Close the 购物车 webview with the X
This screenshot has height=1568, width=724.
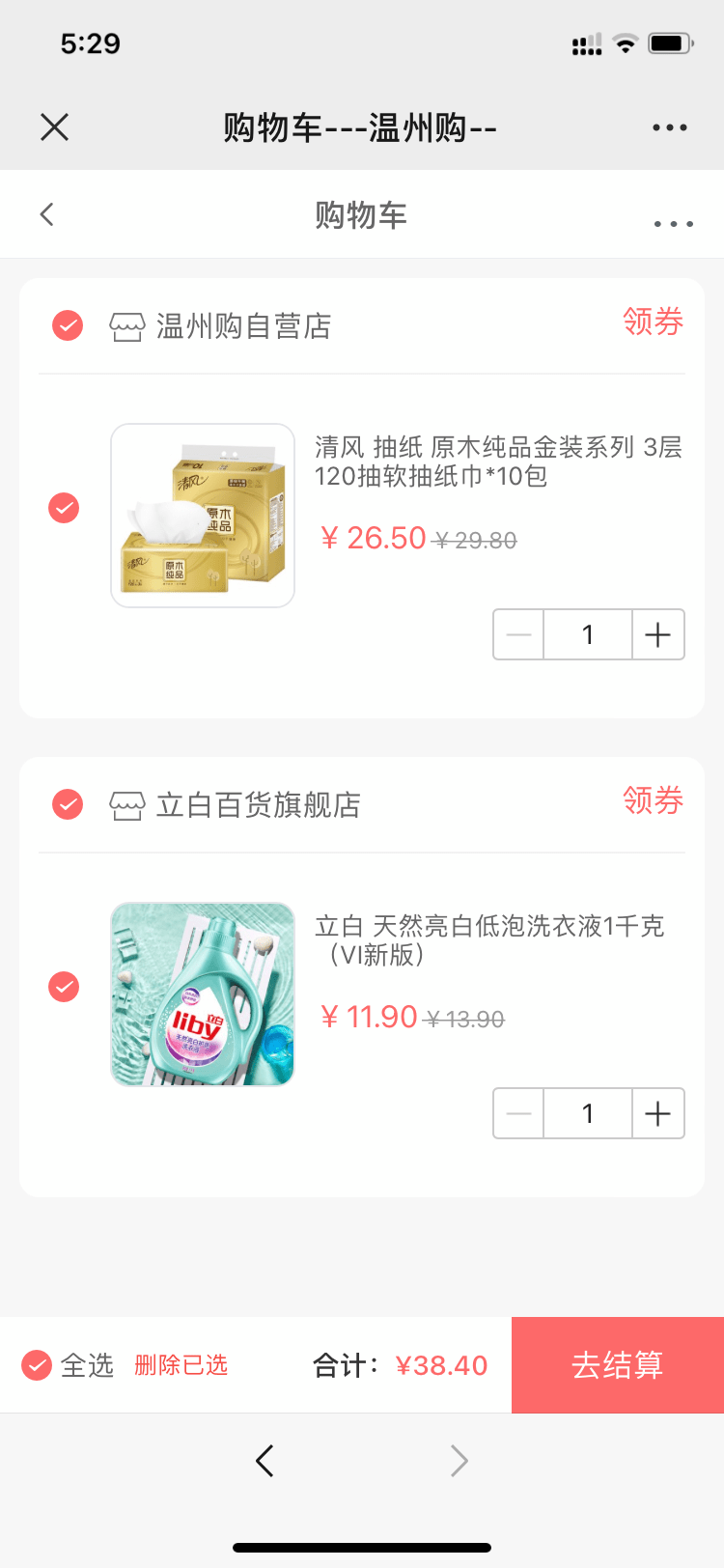point(55,126)
